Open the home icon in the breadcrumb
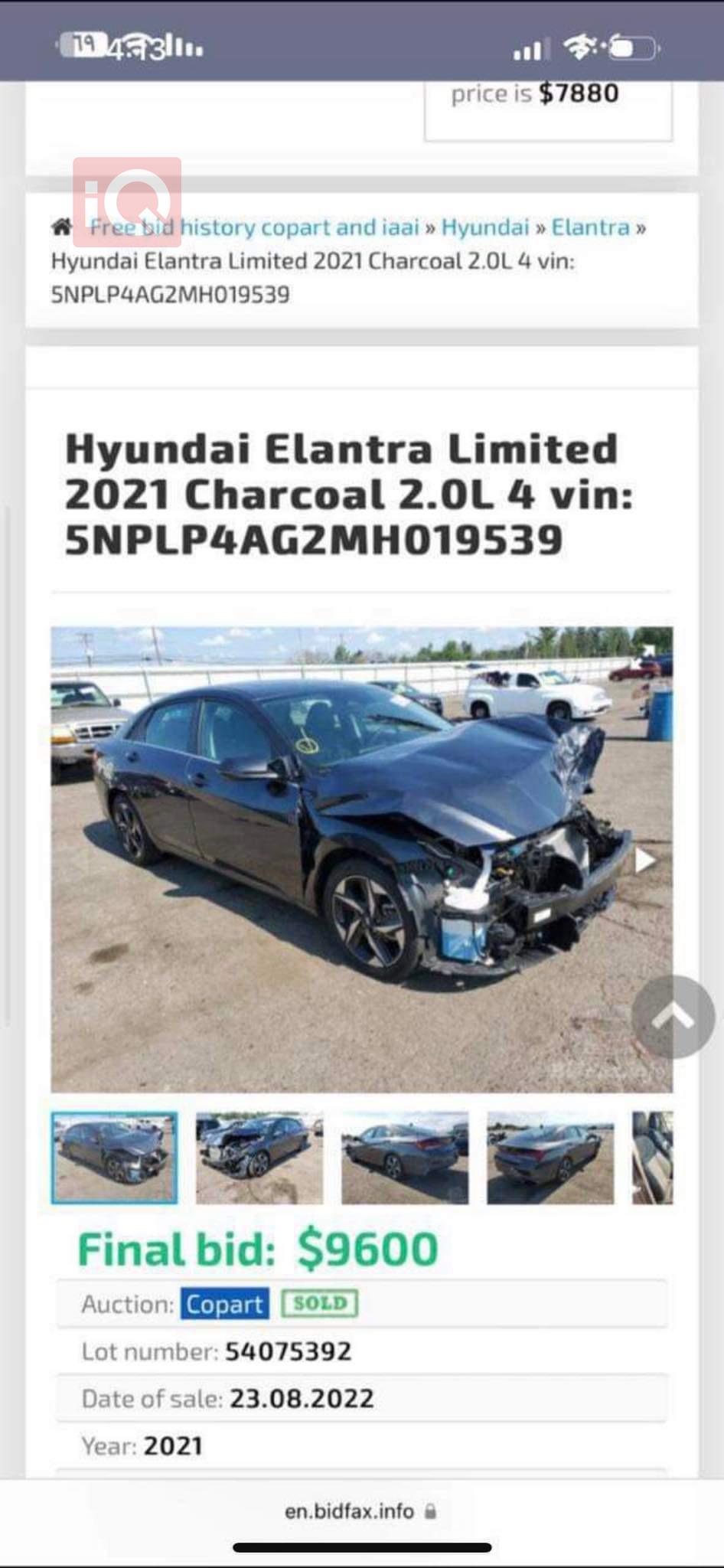The height and width of the screenshot is (1568, 724). 62,227
